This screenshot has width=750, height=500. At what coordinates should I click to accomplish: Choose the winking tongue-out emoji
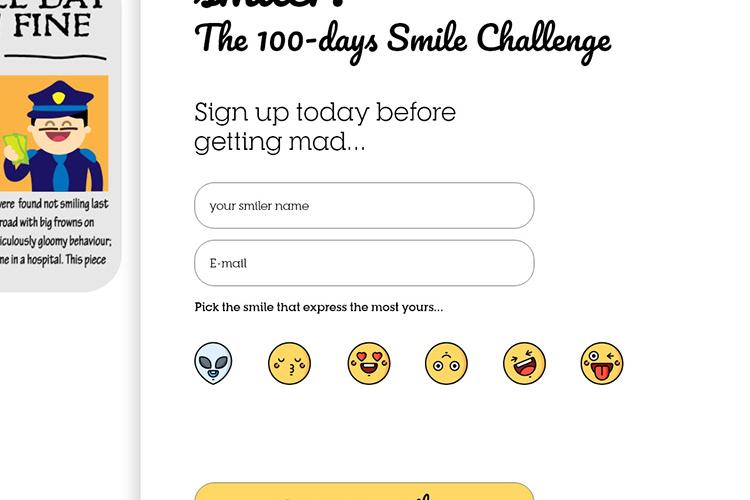pos(602,364)
